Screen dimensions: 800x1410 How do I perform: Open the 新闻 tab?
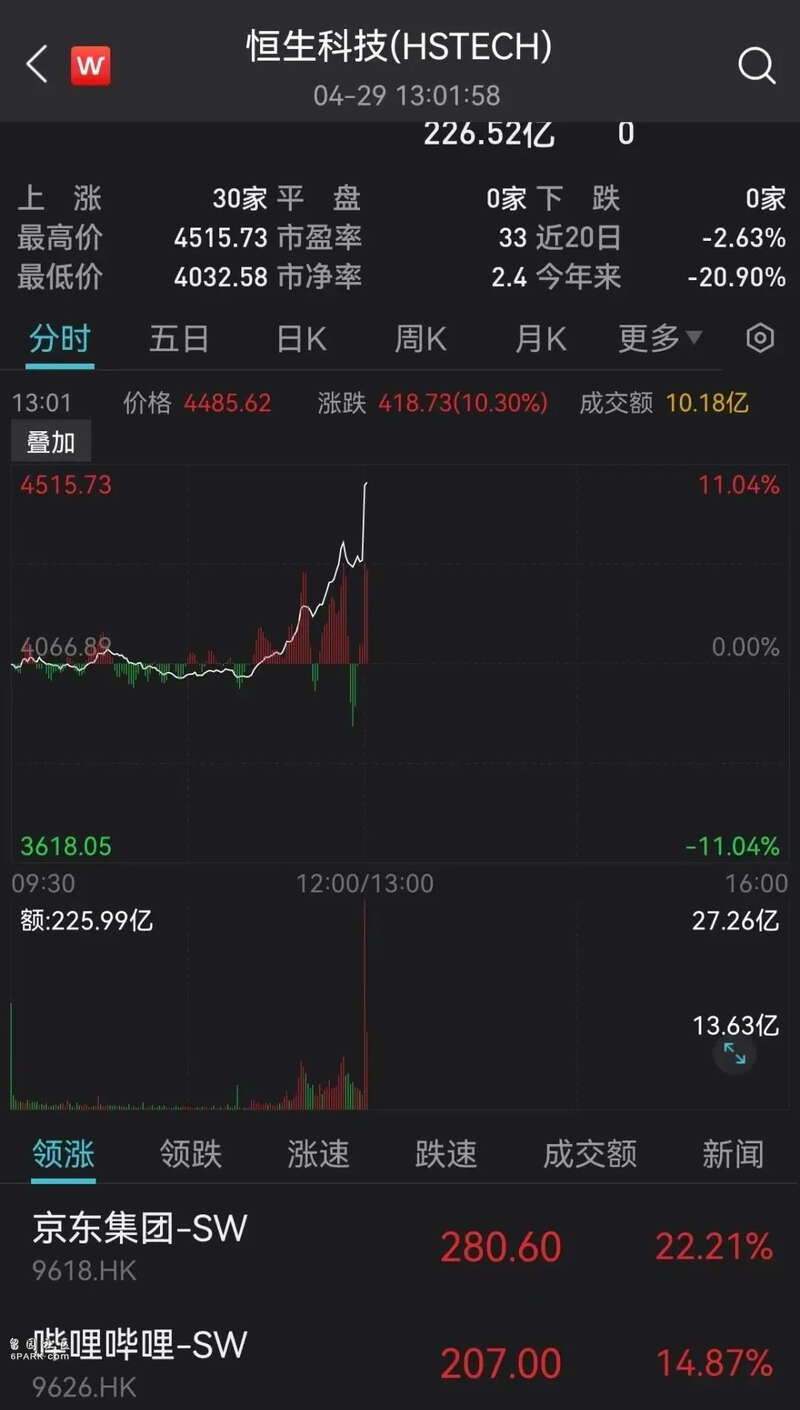tap(733, 1154)
